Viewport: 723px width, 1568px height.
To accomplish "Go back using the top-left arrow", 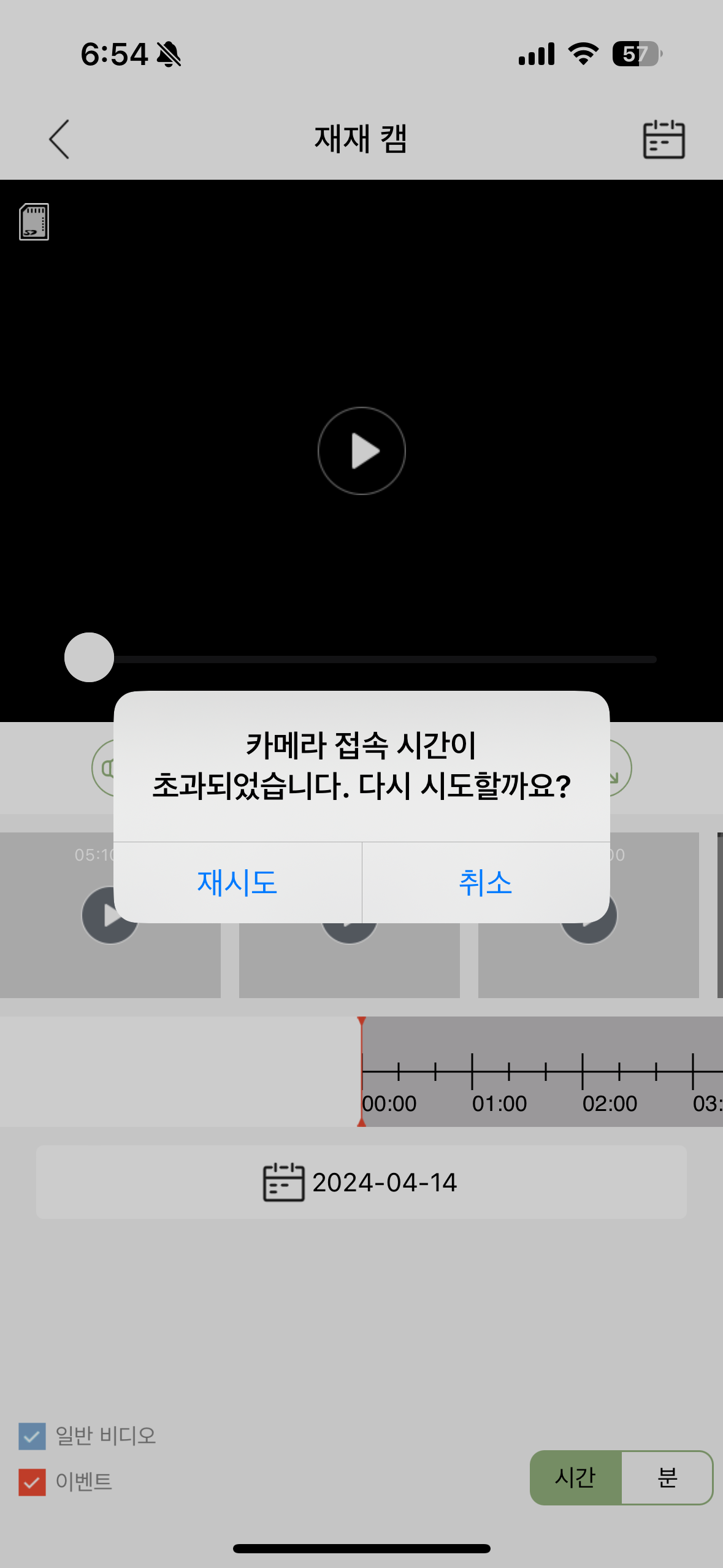I will coord(59,139).
